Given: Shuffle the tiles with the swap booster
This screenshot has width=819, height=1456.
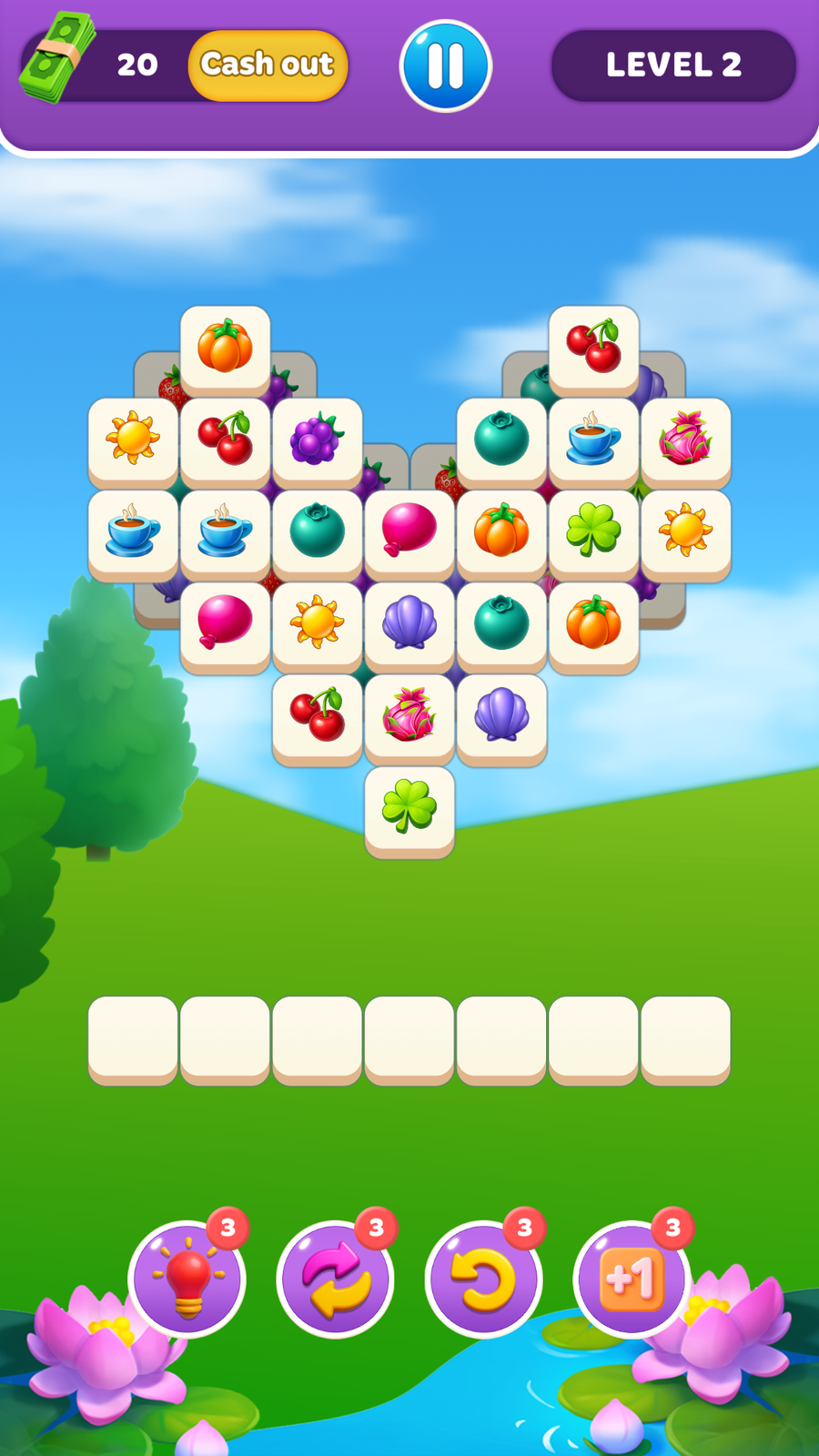Looking at the screenshot, I should 335,1279.
